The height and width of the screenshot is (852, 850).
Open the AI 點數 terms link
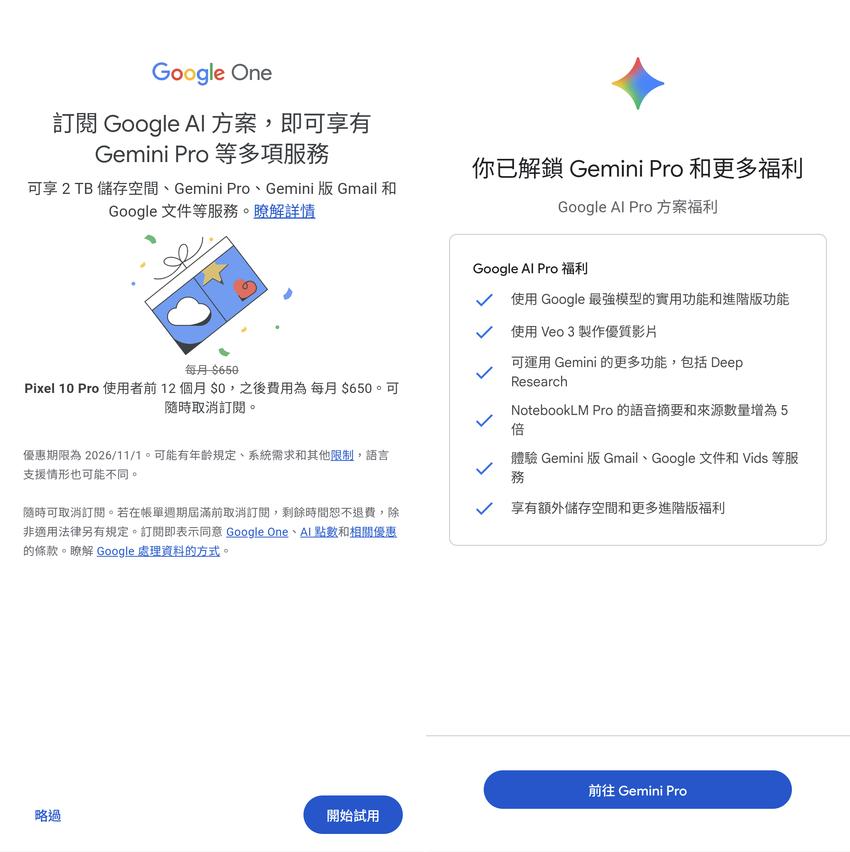click(318, 532)
